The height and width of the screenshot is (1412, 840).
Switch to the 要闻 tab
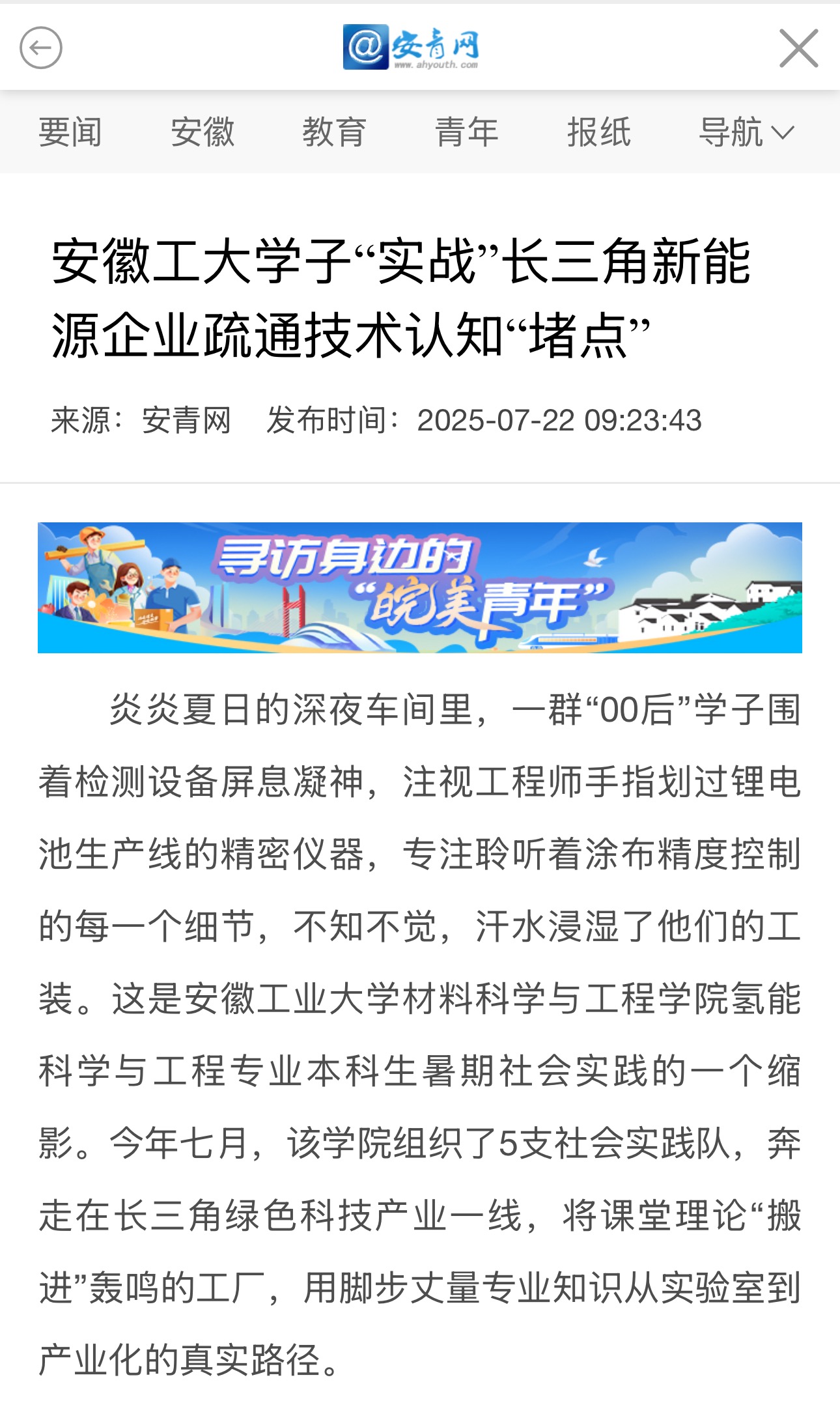70,132
